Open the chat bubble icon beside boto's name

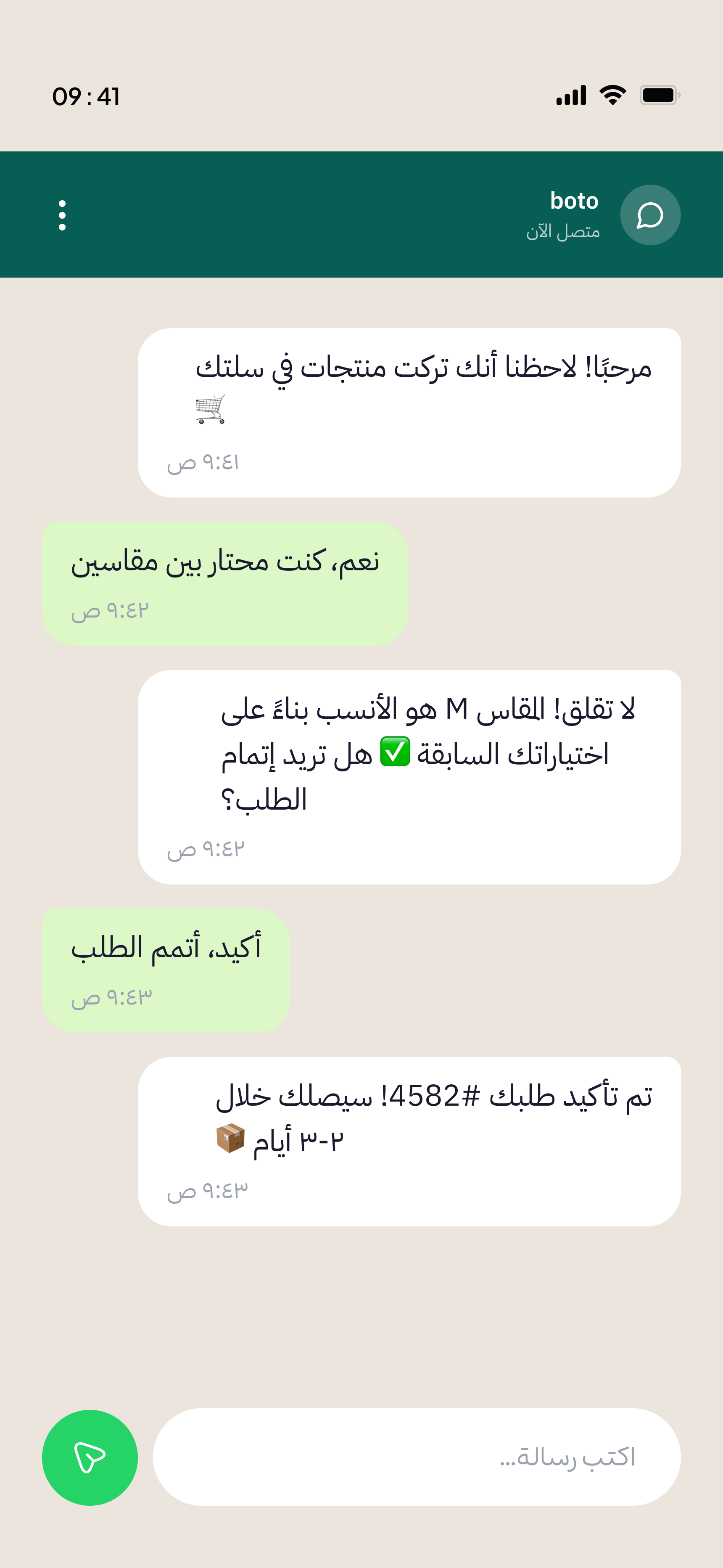650,214
